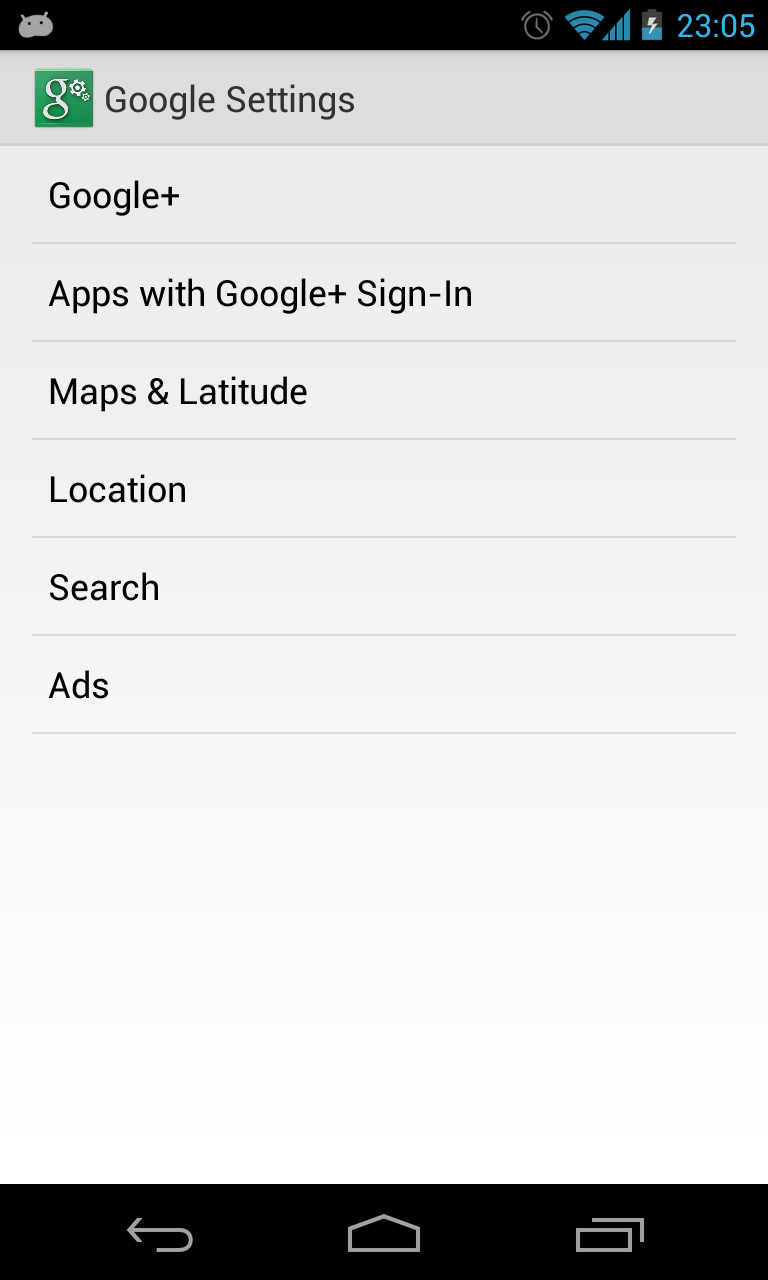Open the Google+ settings row
This screenshot has height=1280, width=768.
point(384,196)
